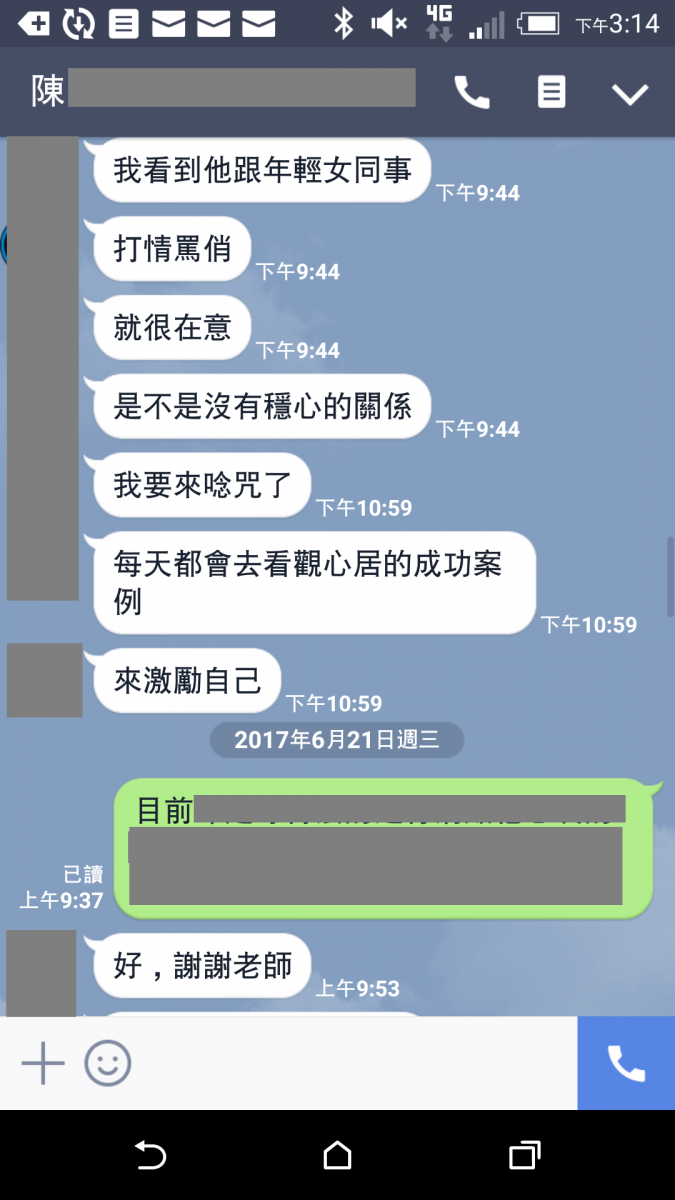Tap the blue phone call button
Viewport: 675px width, 1200px height.
pyautogui.click(x=626, y=1063)
